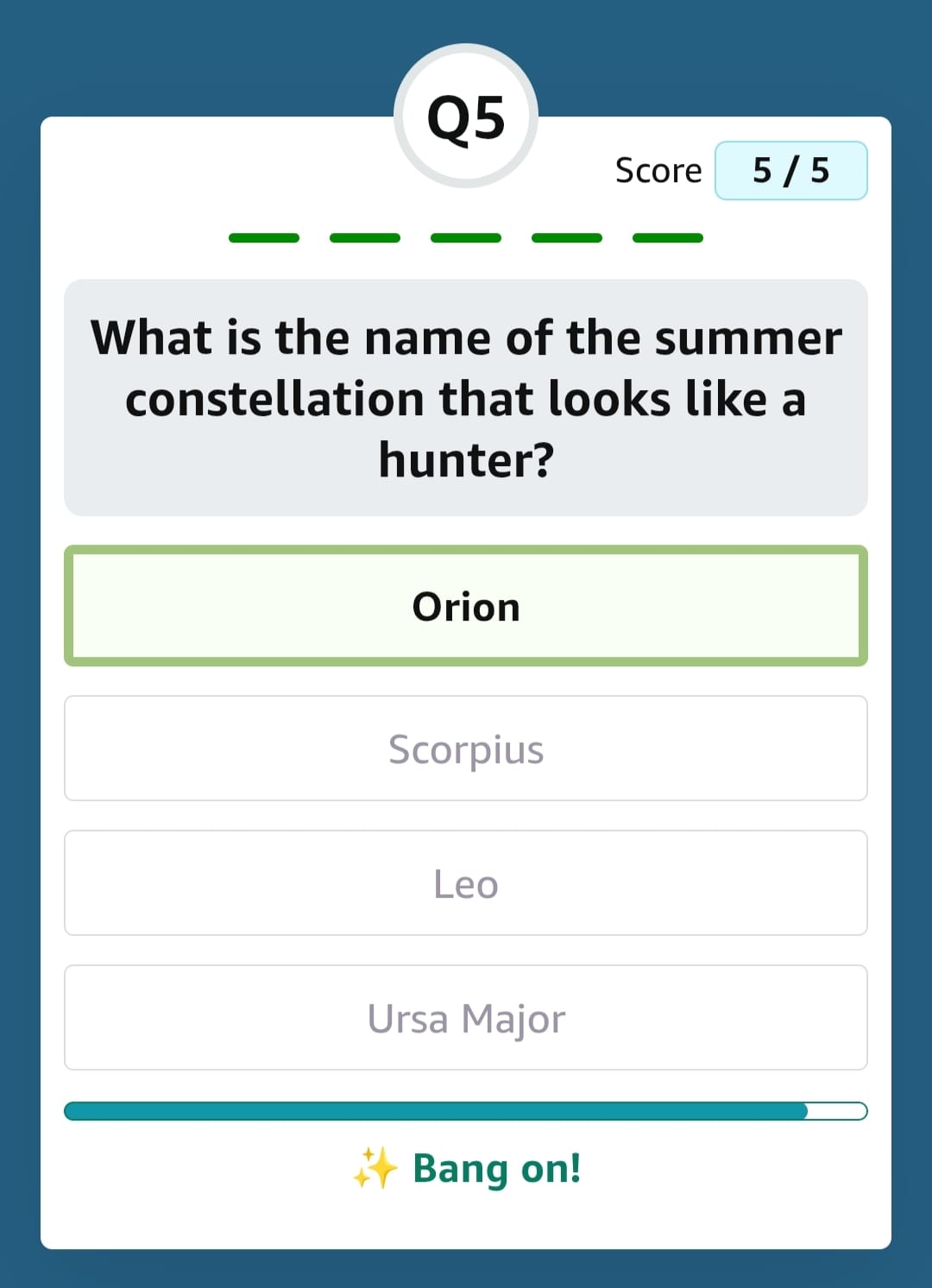
Task: Pick the Leo answer option
Action: (x=466, y=883)
